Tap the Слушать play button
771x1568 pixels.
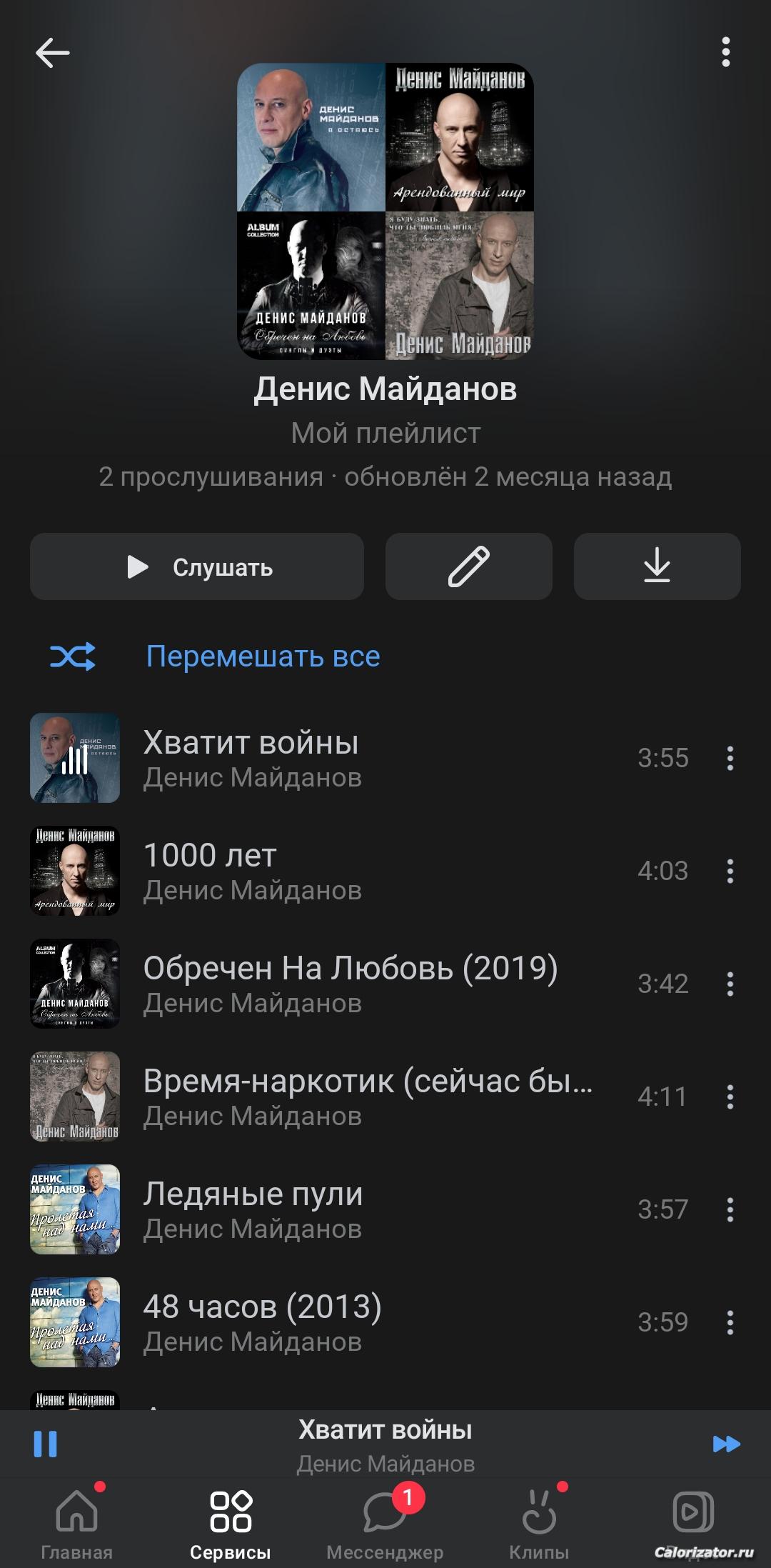click(x=197, y=566)
